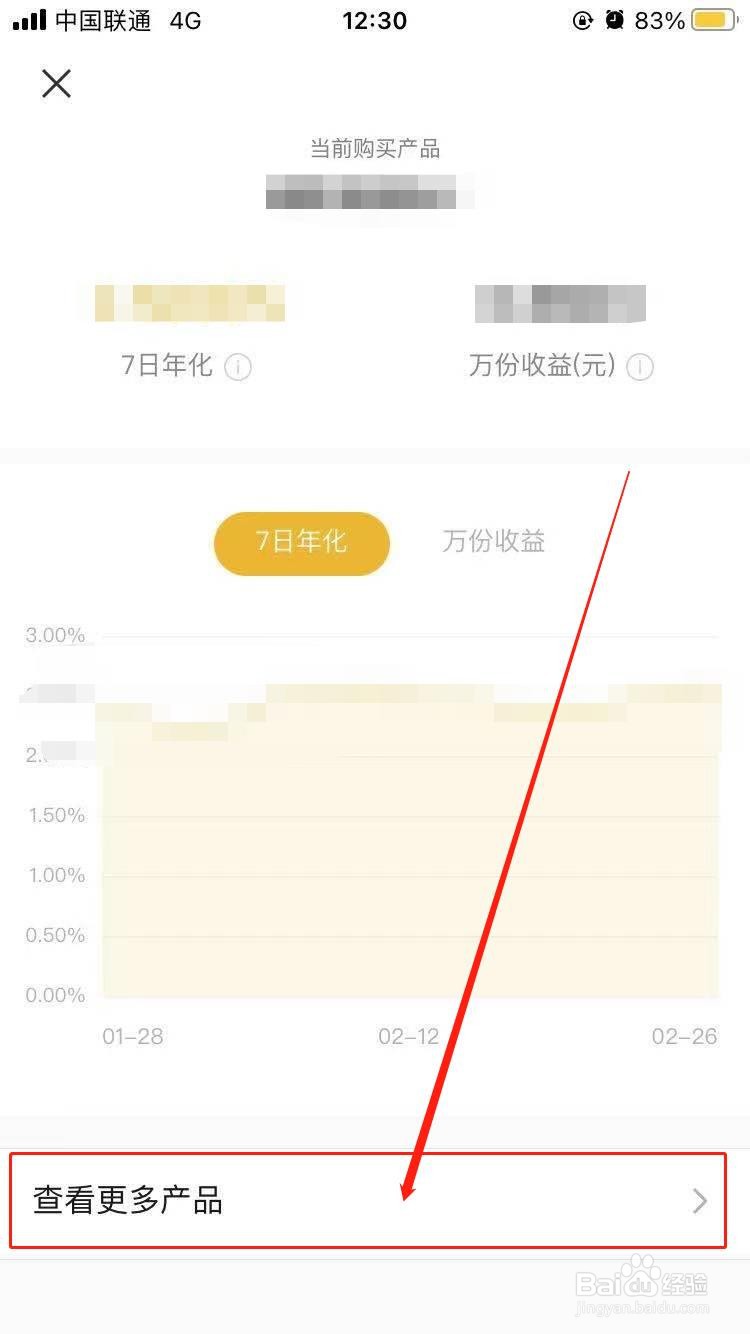Toggle the highlighted yellow chart mode button
This screenshot has width=750, height=1334.
click(x=301, y=542)
